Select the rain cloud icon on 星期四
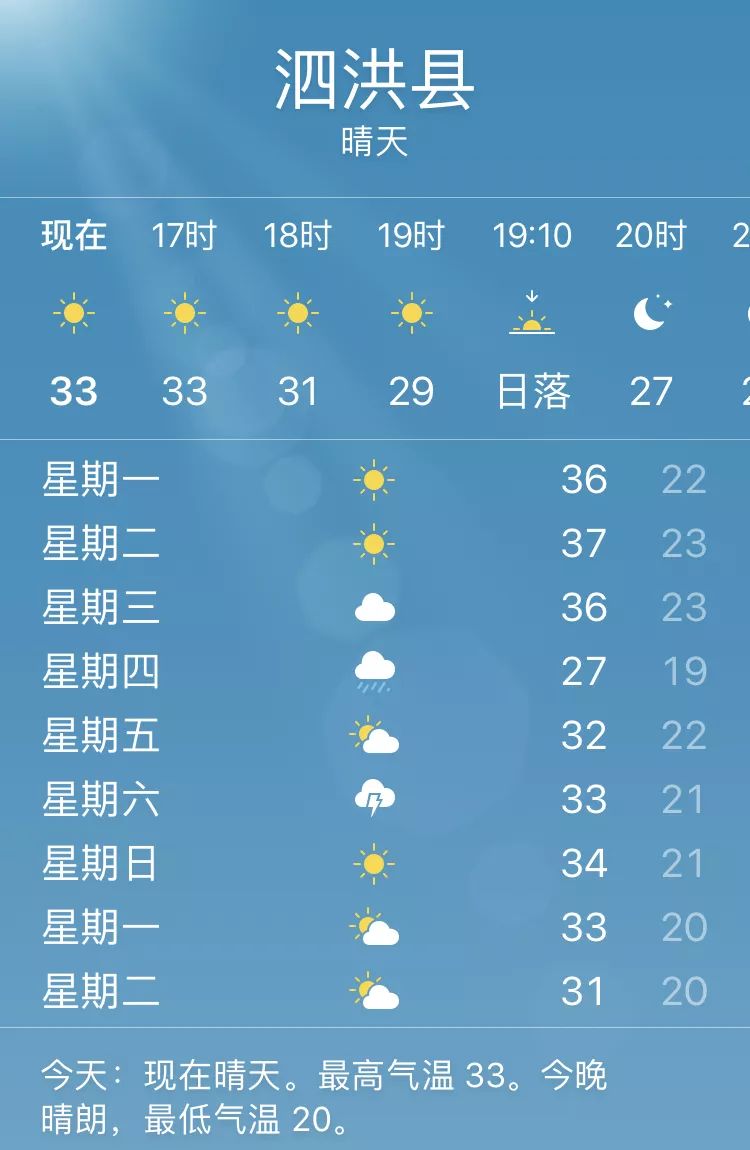Image resolution: width=750 pixels, height=1150 pixels. (375, 672)
